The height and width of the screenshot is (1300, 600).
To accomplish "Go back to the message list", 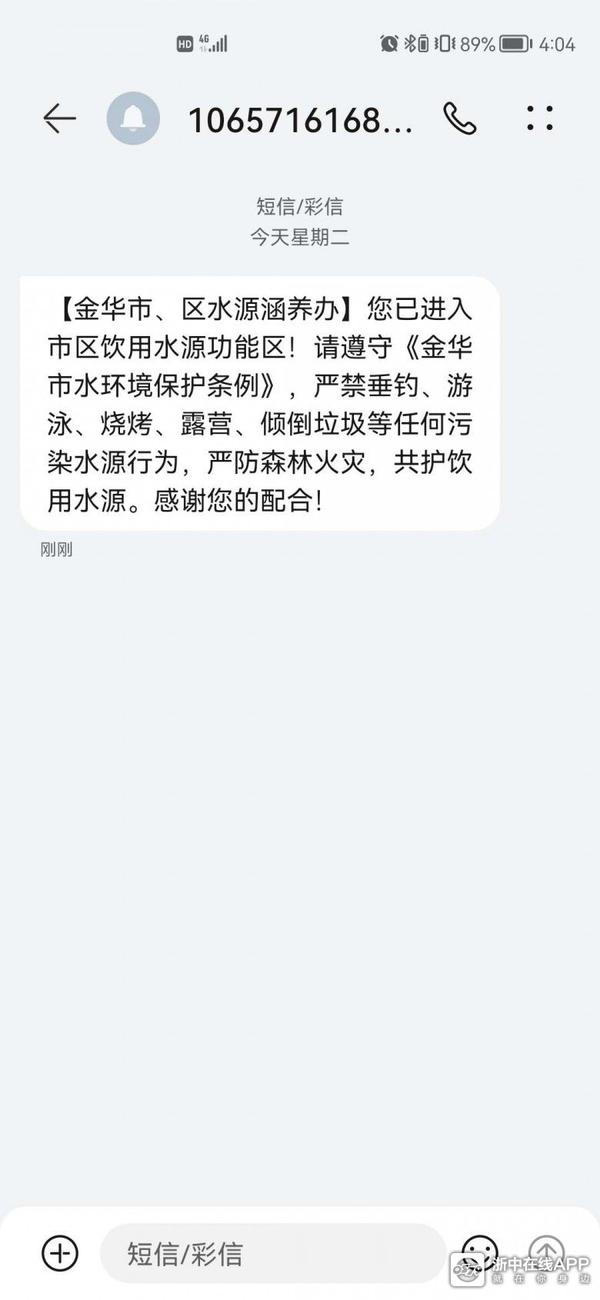I will click(59, 119).
